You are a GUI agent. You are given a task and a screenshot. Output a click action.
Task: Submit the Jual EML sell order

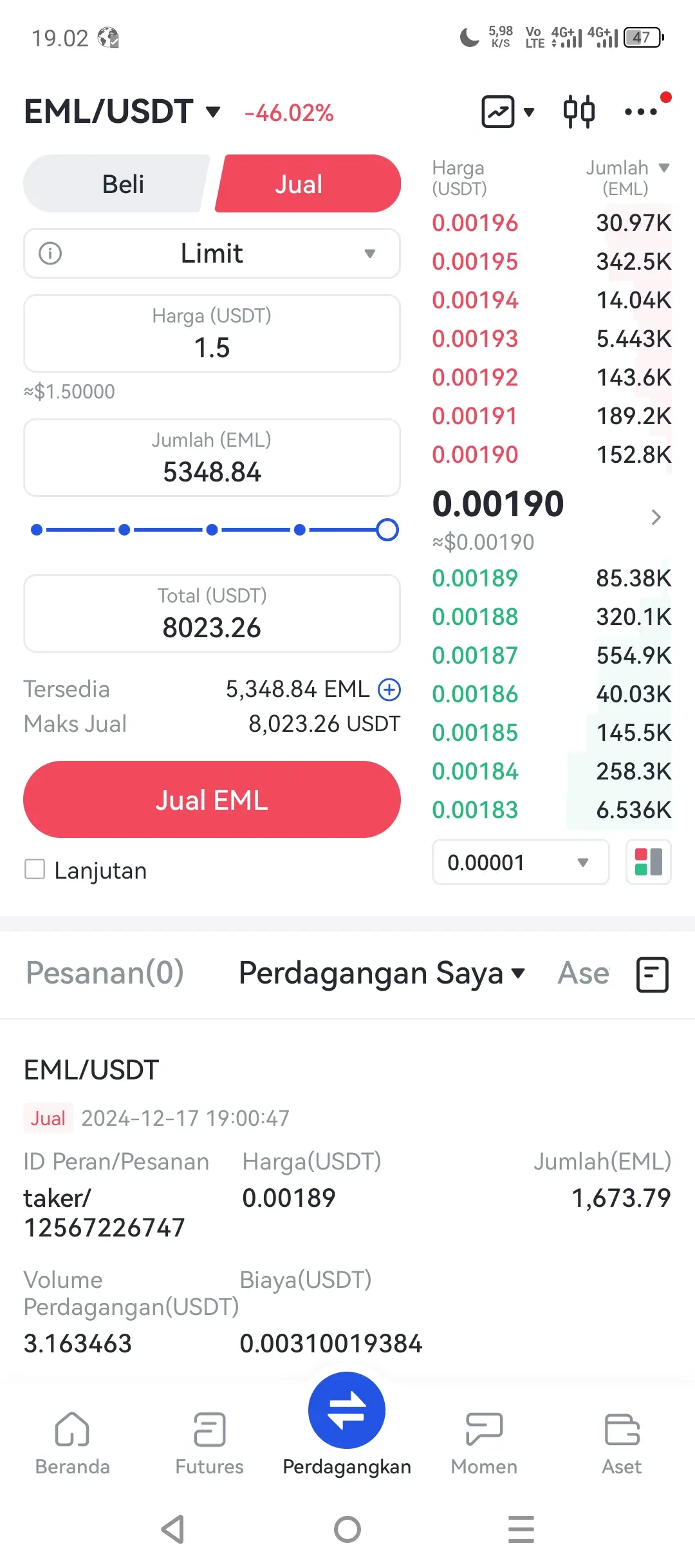point(212,799)
